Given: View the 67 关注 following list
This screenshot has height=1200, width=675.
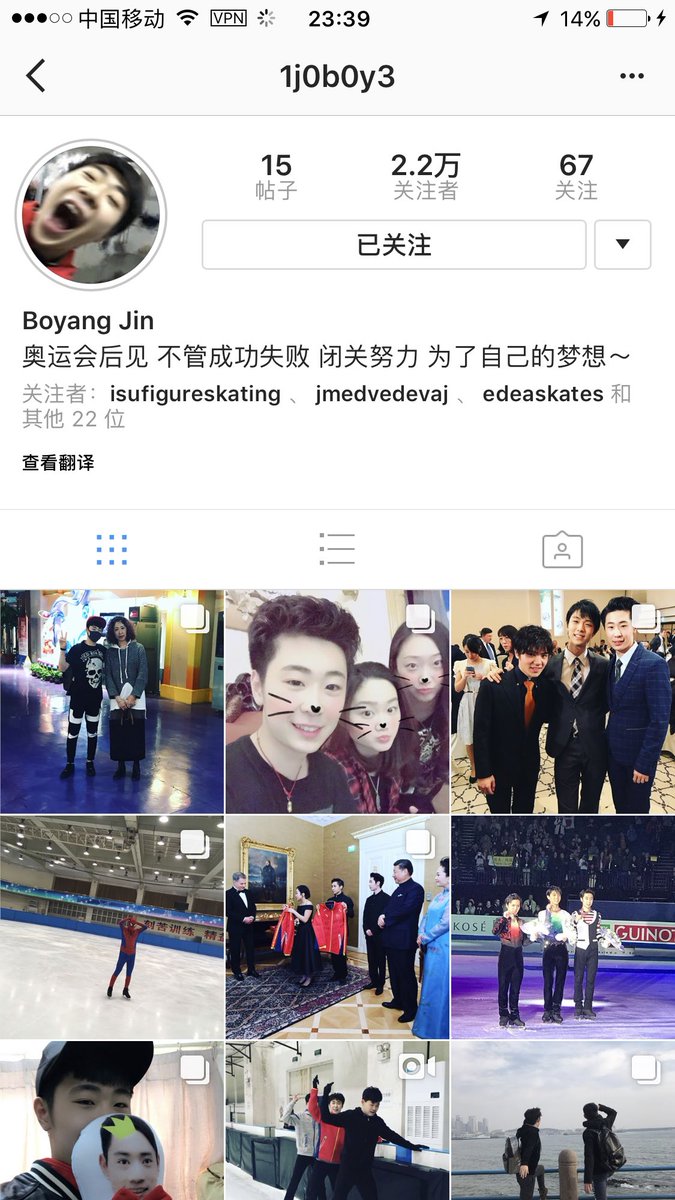Looking at the screenshot, I should (576, 176).
